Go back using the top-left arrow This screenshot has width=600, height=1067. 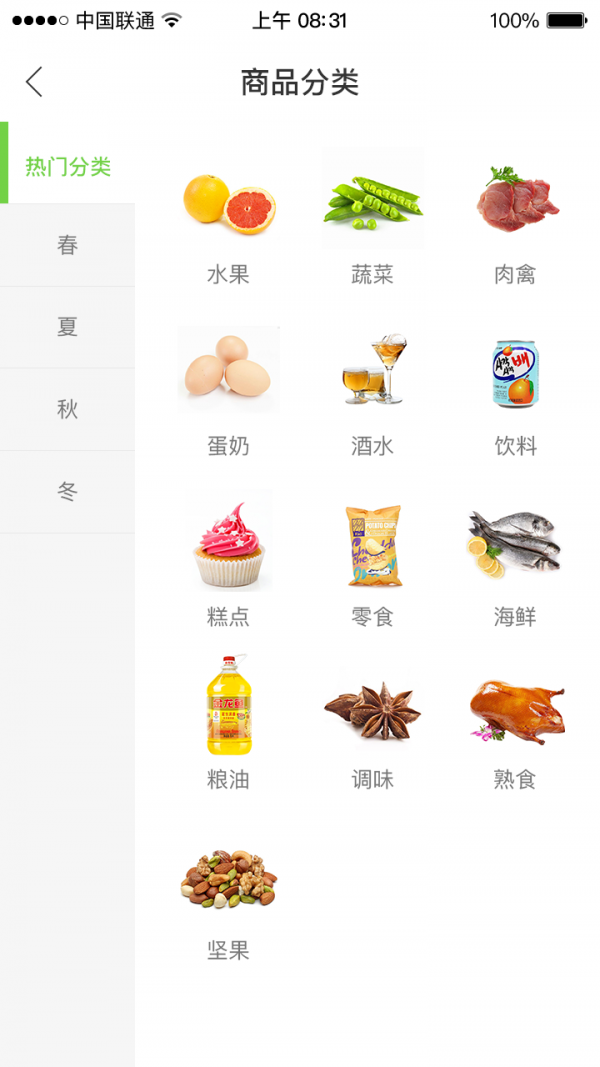(34, 82)
